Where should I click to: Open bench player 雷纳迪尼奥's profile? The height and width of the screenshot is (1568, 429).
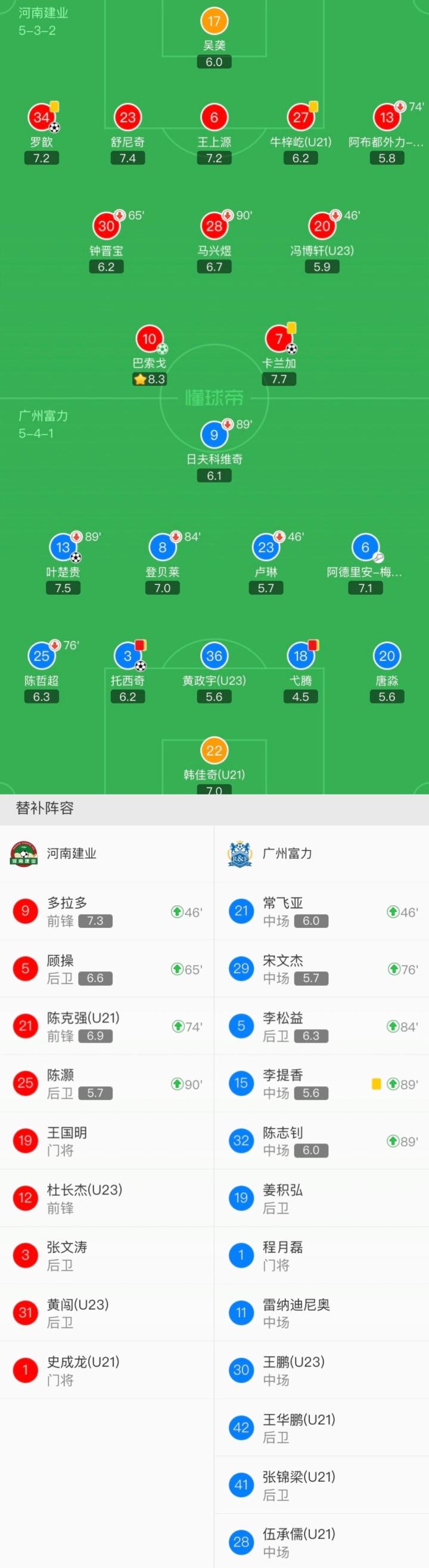coord(321,1313)
